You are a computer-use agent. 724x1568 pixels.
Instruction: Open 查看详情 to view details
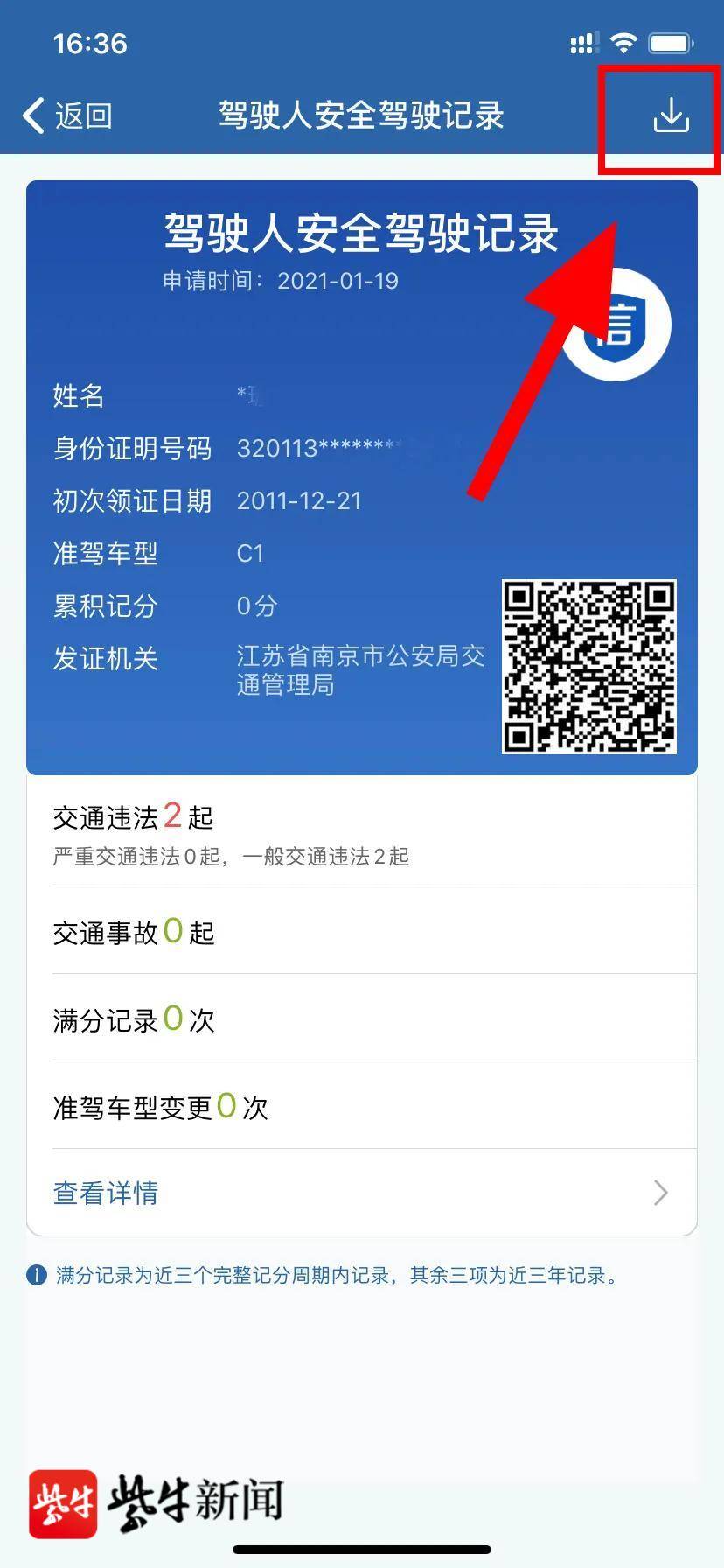click(361, 1193)
